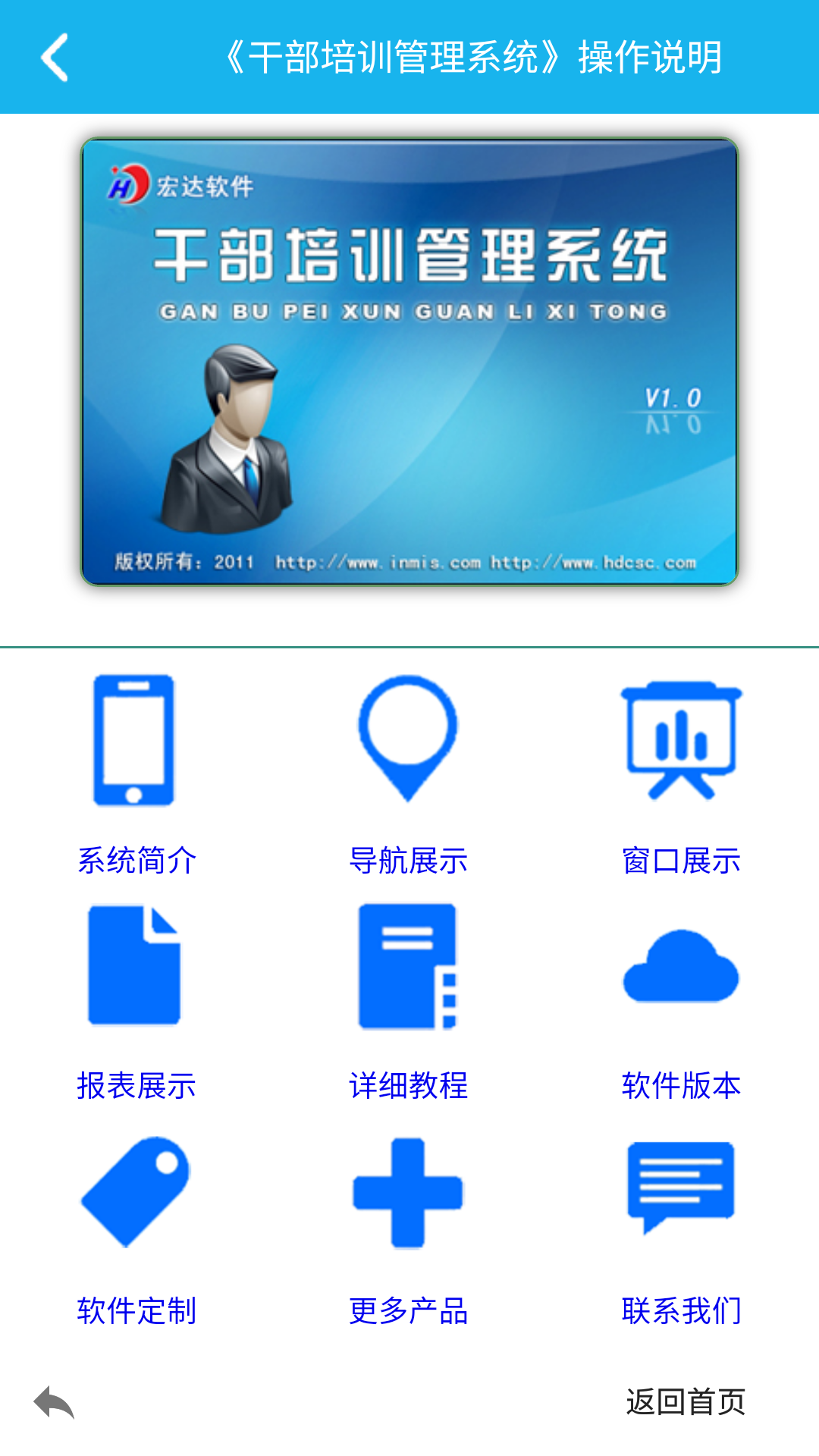Open the 导航展示 location pin icon
Viewport: 819px width, 1456px height.
(408, 739)
